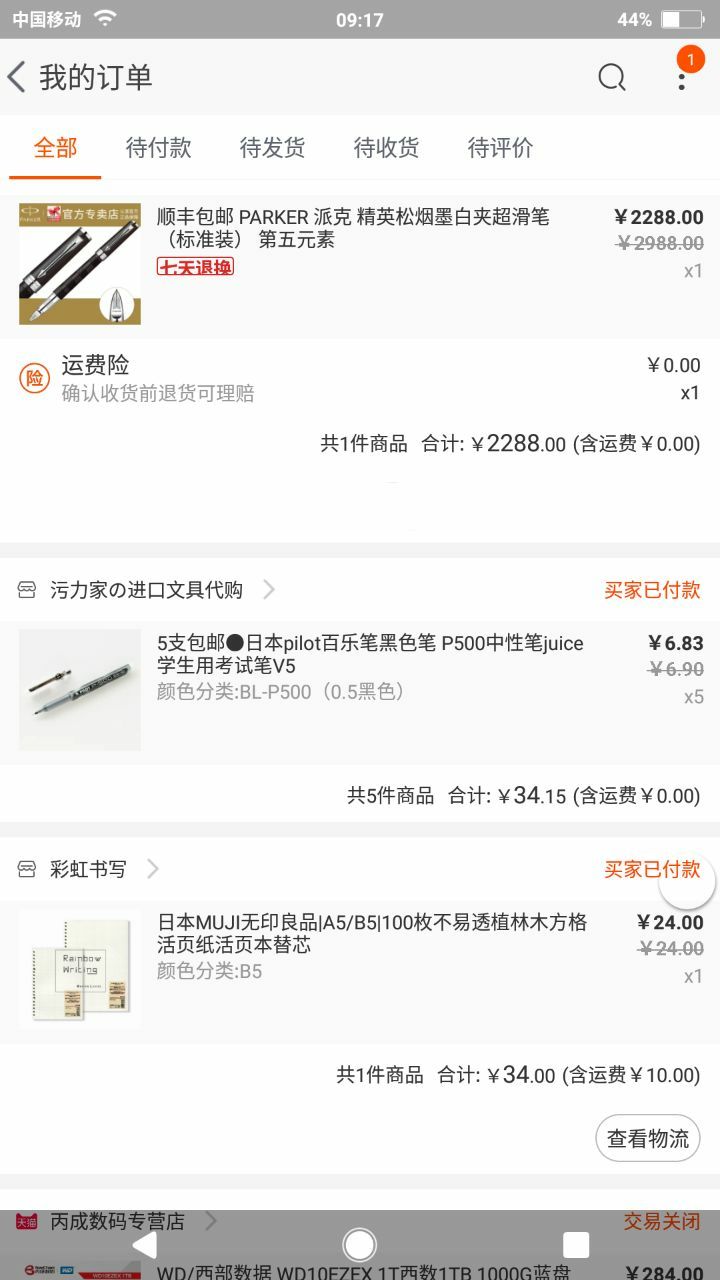The image size is (720, 1280).
Task: Go back from 我的订单
Action: [18, 77]
